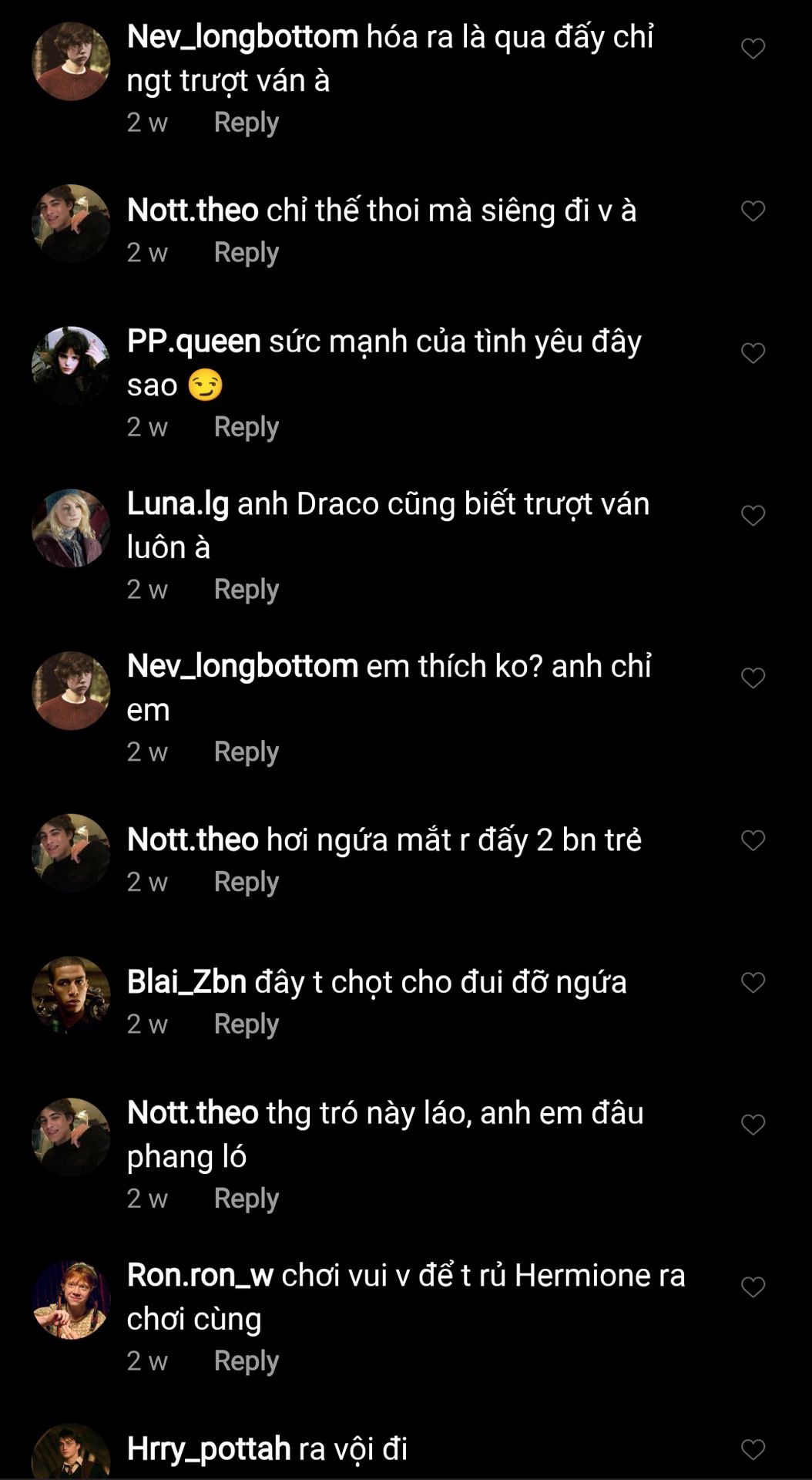Reply to Ron.ron_w's comment
This screenshot has height=1480, width=812.
[246, 1361]
